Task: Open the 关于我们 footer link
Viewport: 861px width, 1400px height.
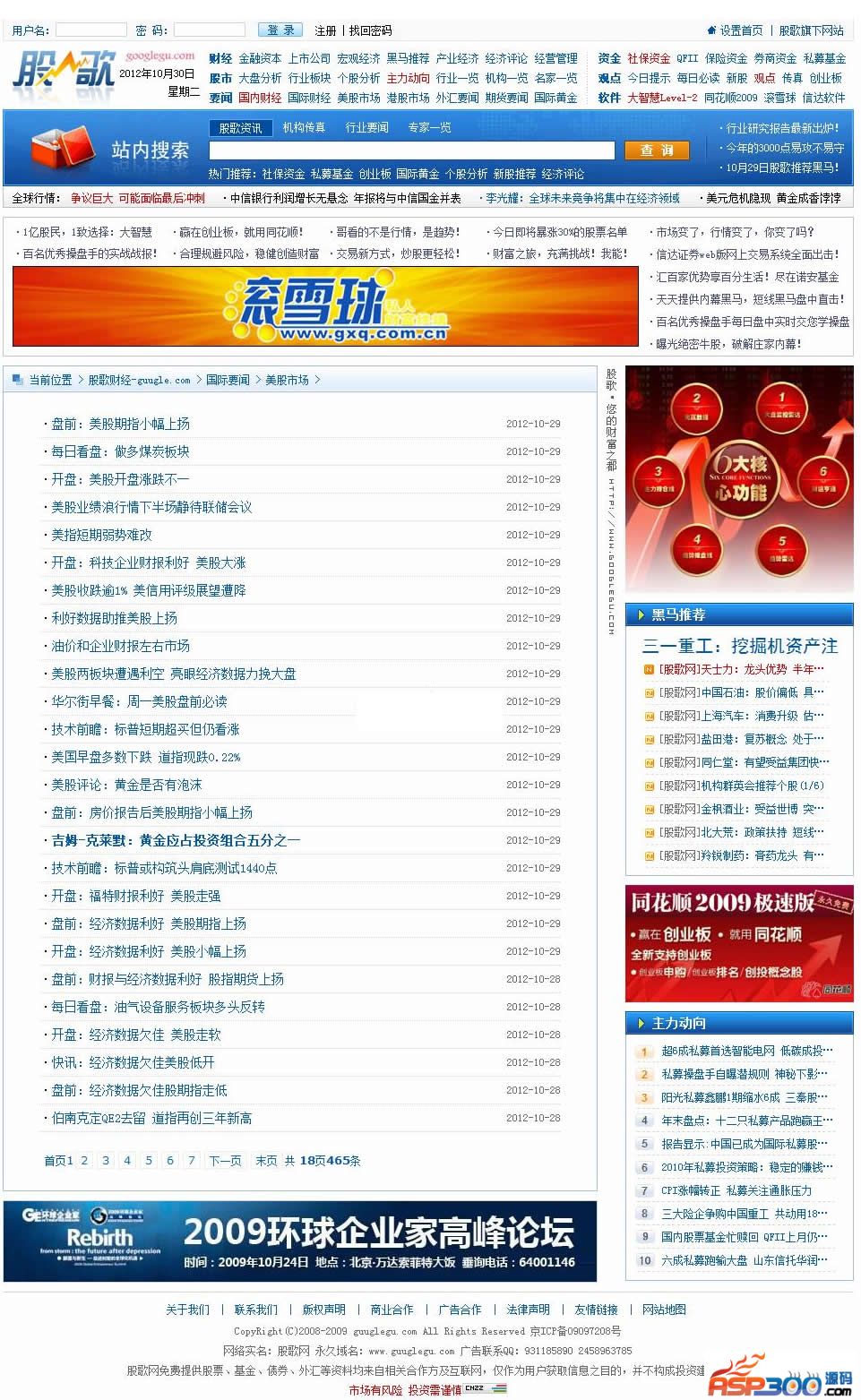Action: point(187,1309)
